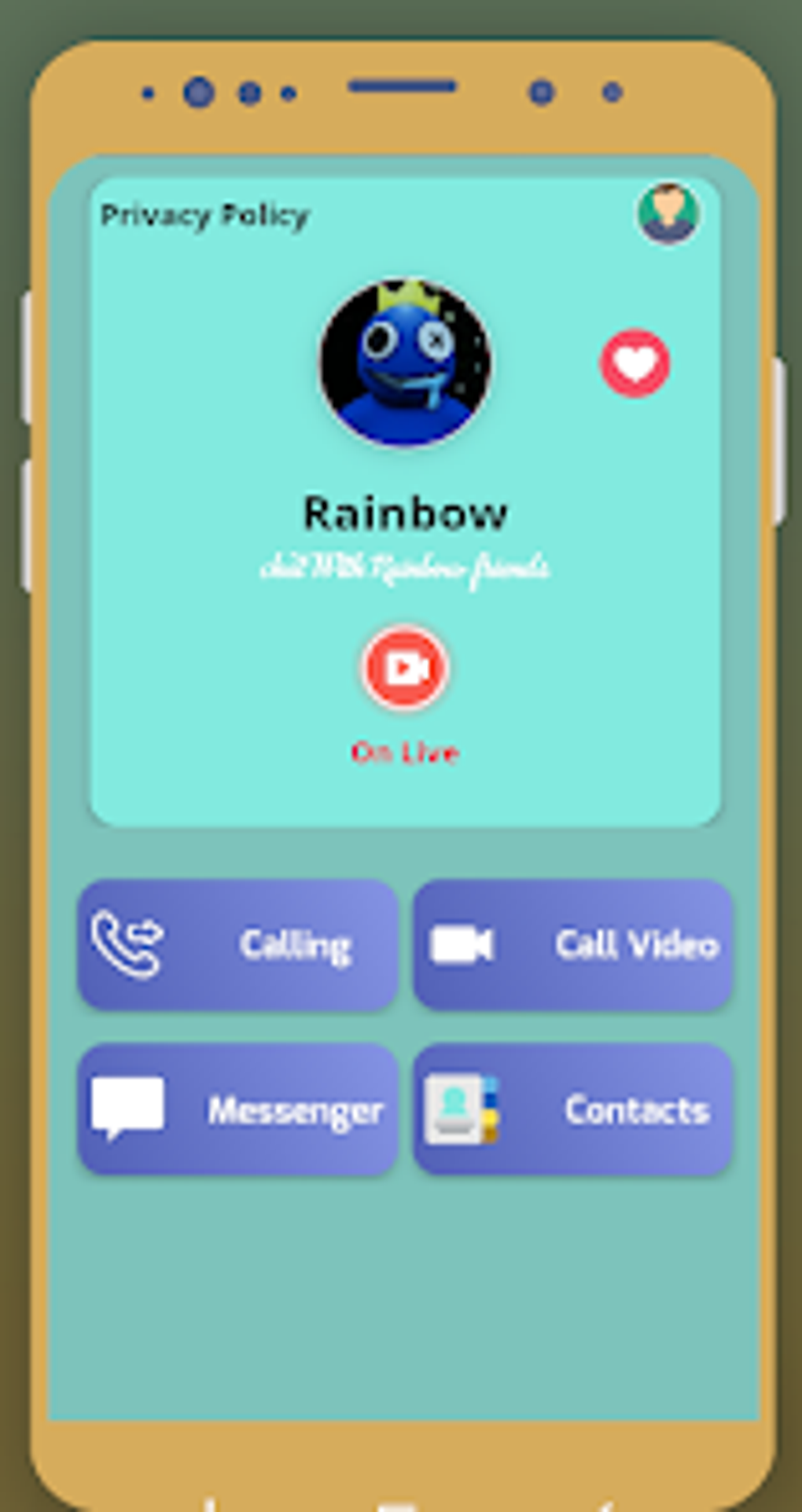Read the Privacy Policy
Image resolution: width=802 pixels, height=1512 pixels.
pos(205,215)
